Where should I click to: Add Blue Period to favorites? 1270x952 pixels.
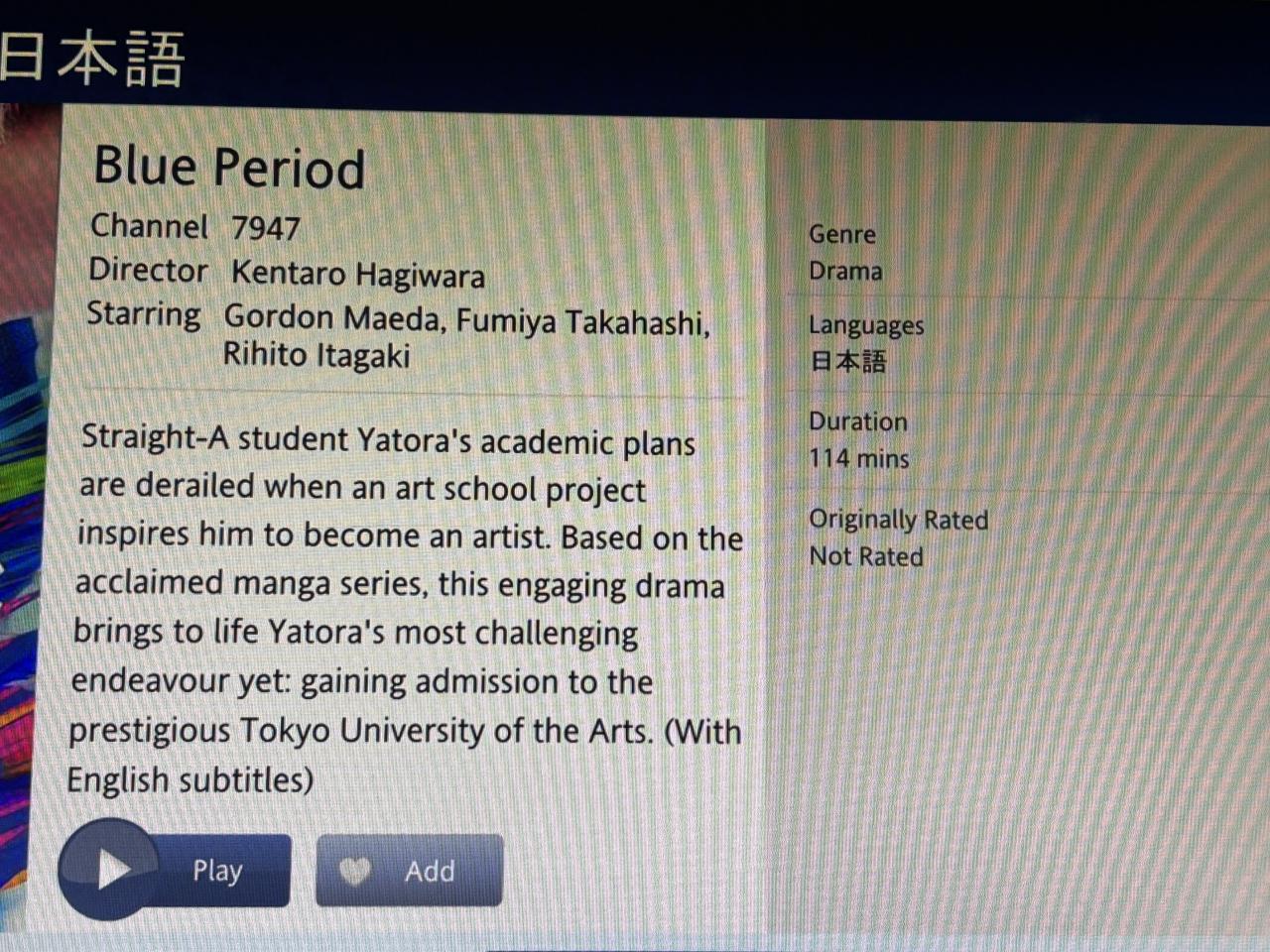pyautogui.click(x=409, y=871)
